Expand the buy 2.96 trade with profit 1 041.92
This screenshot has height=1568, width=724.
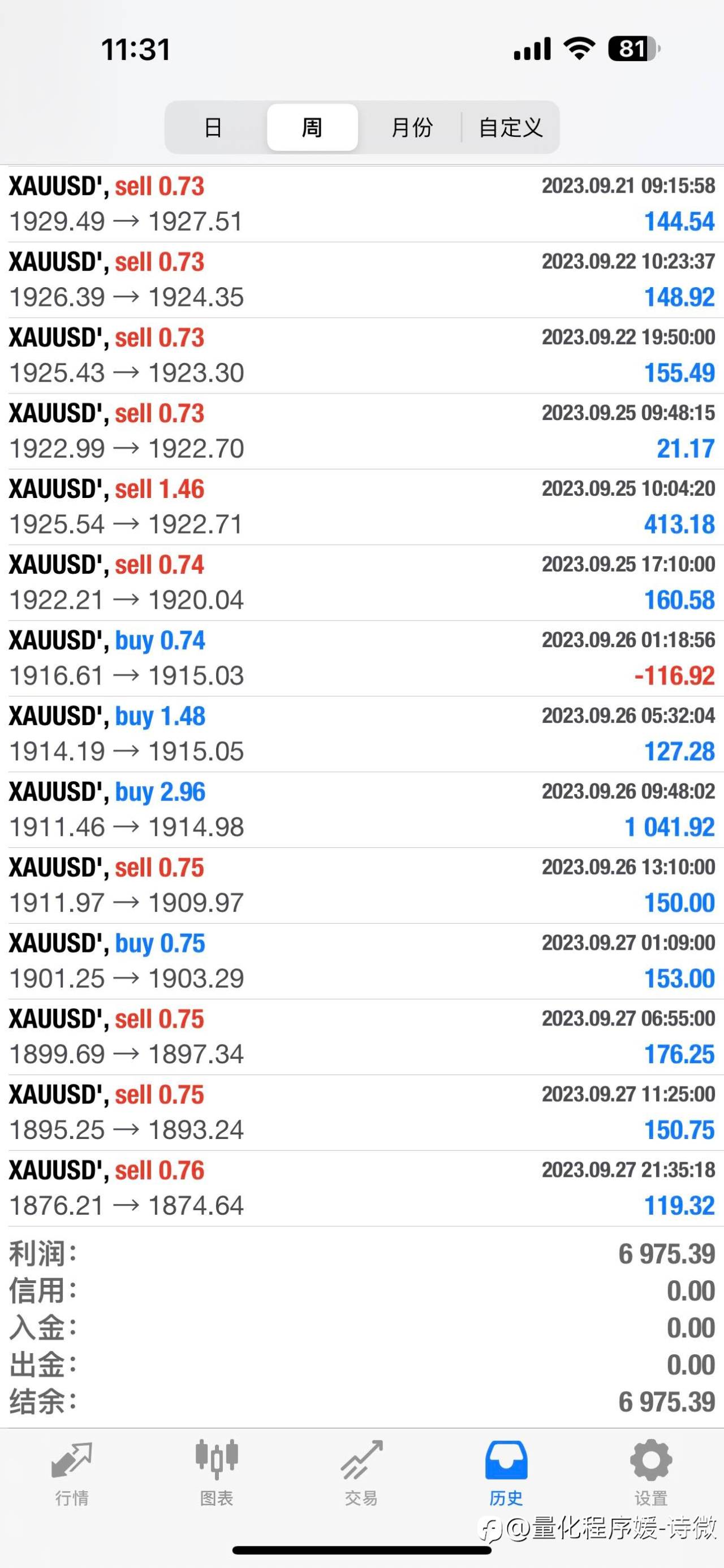click(361, 810)
